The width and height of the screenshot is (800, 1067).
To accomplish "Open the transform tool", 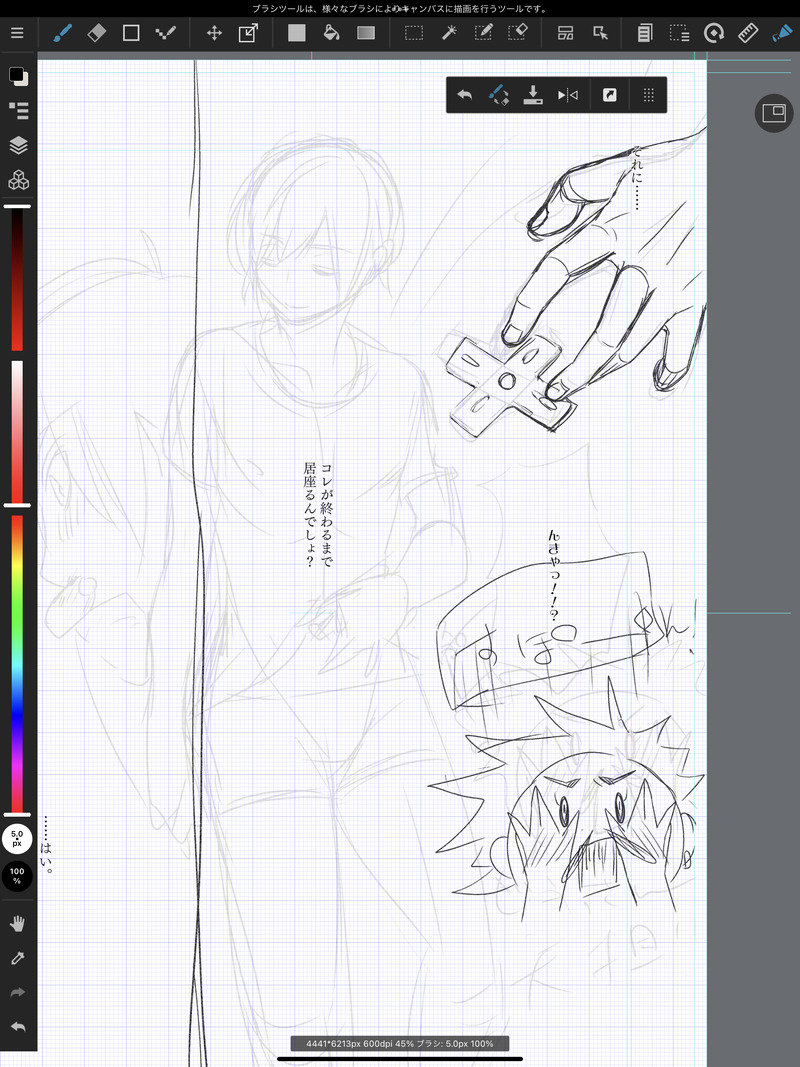I will tap(248, 33).
